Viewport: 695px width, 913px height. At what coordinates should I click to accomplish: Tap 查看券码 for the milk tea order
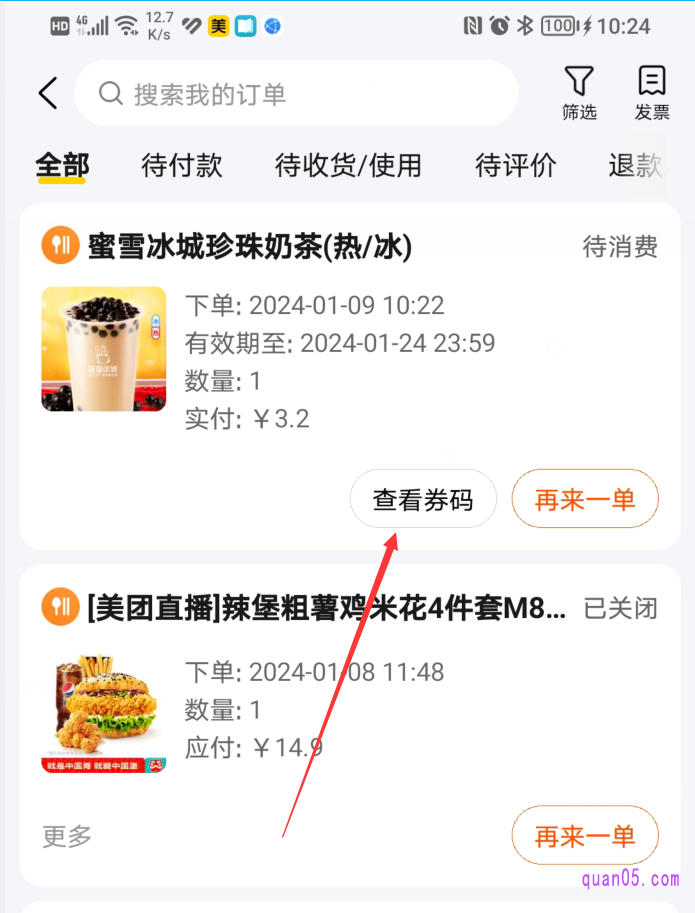pyautogui.click(x=423, y=499)
